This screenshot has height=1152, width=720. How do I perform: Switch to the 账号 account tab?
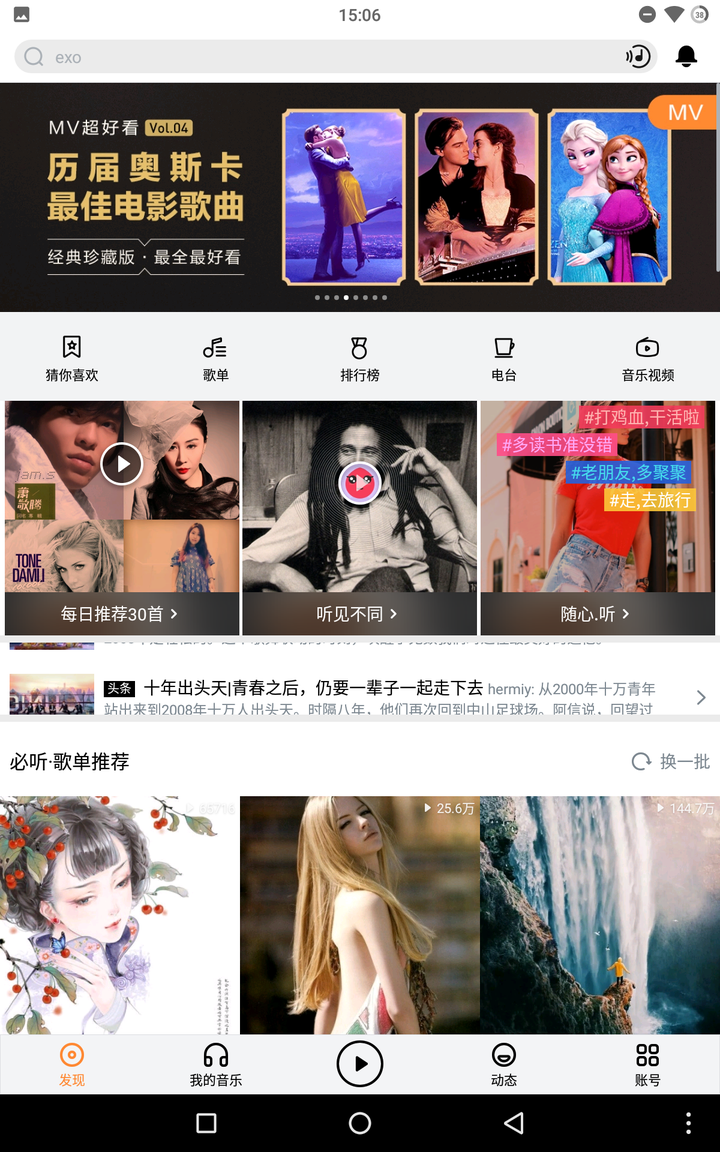[x=647, y=1064]
